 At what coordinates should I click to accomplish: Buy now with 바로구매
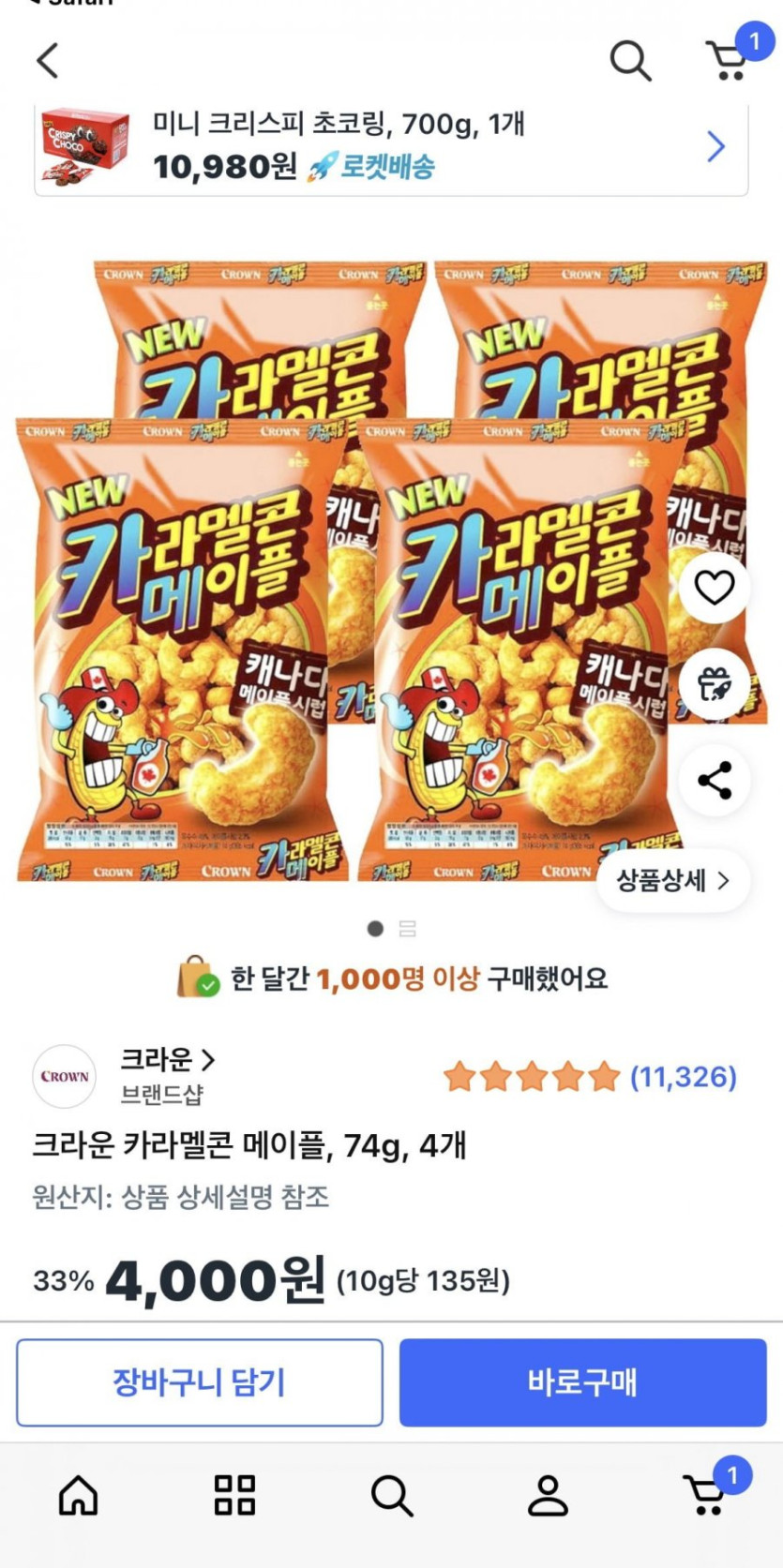coord(582,1382)
